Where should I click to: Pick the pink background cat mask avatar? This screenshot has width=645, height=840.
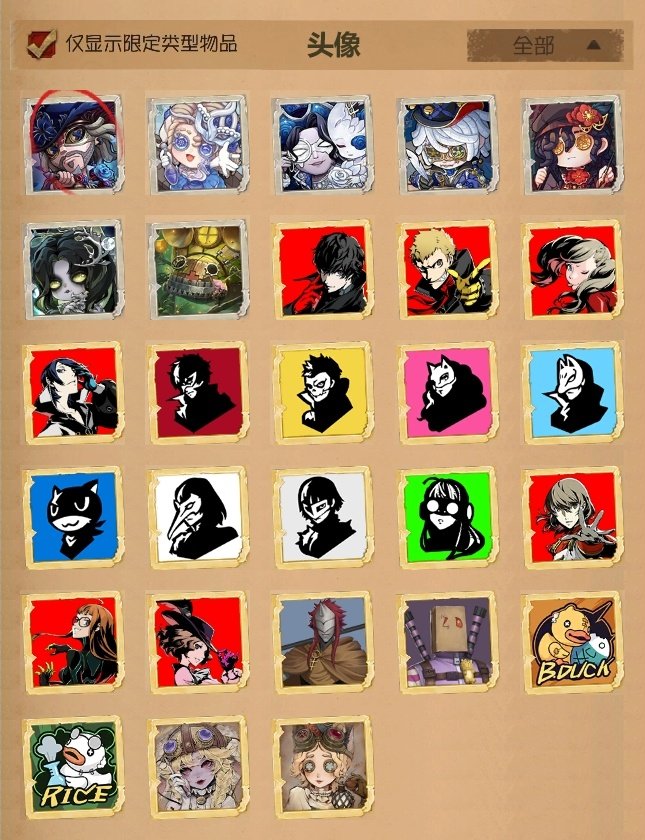tap(446, 392)
